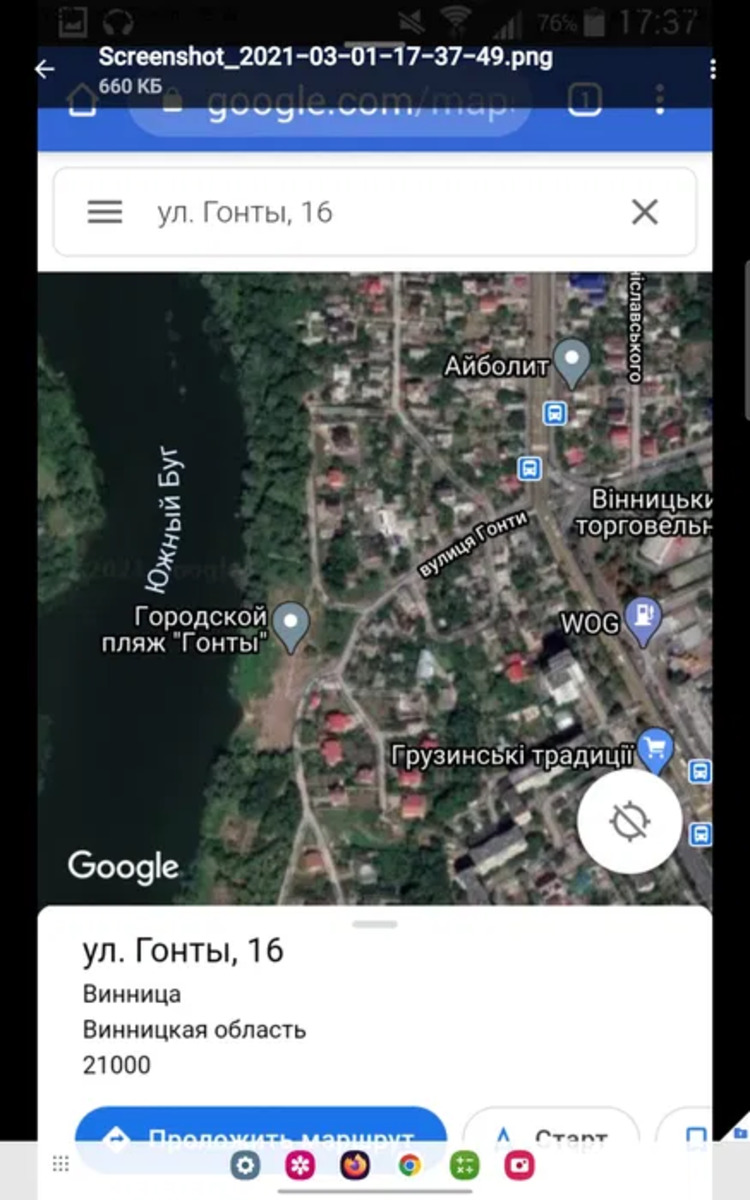750x1200 pixels.
Task: Open the apps grid in the taskbar
Action: pyautogui.click(x=60, y=1164)
